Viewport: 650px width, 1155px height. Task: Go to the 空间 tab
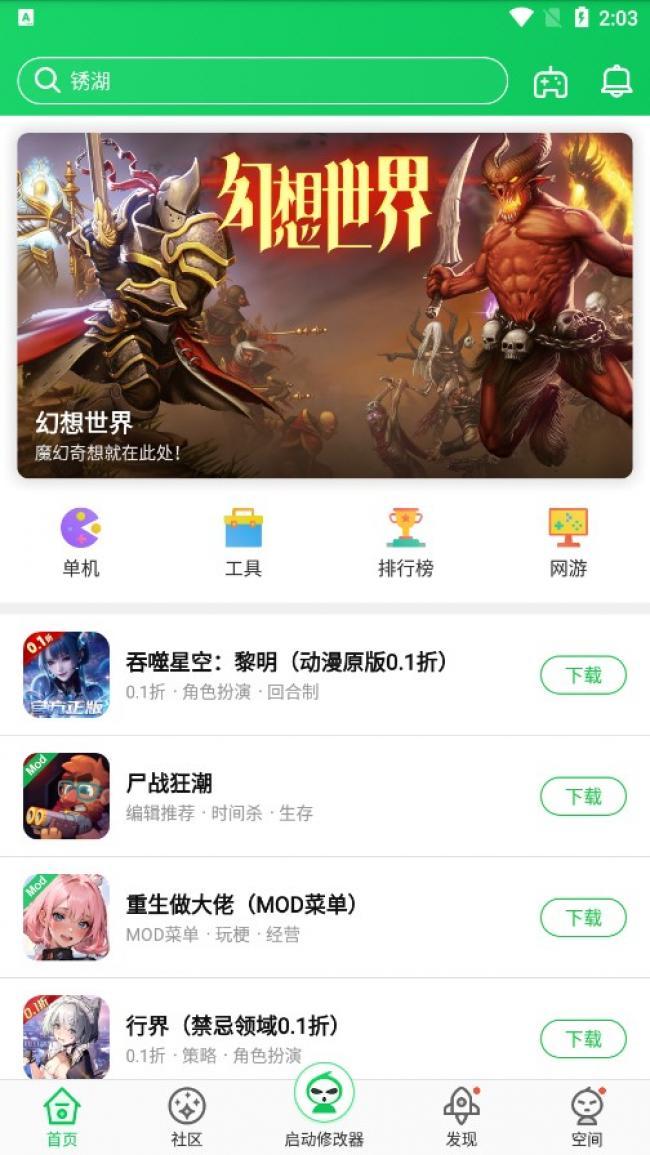click(x=587, y=1118)
